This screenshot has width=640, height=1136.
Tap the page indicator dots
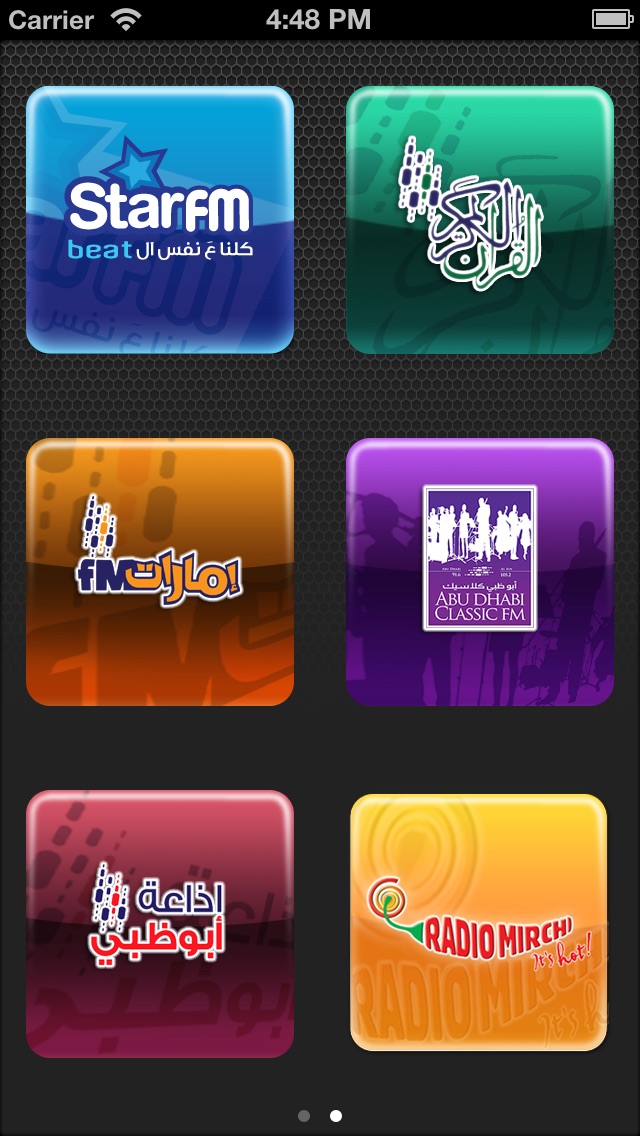point(320,1115)
